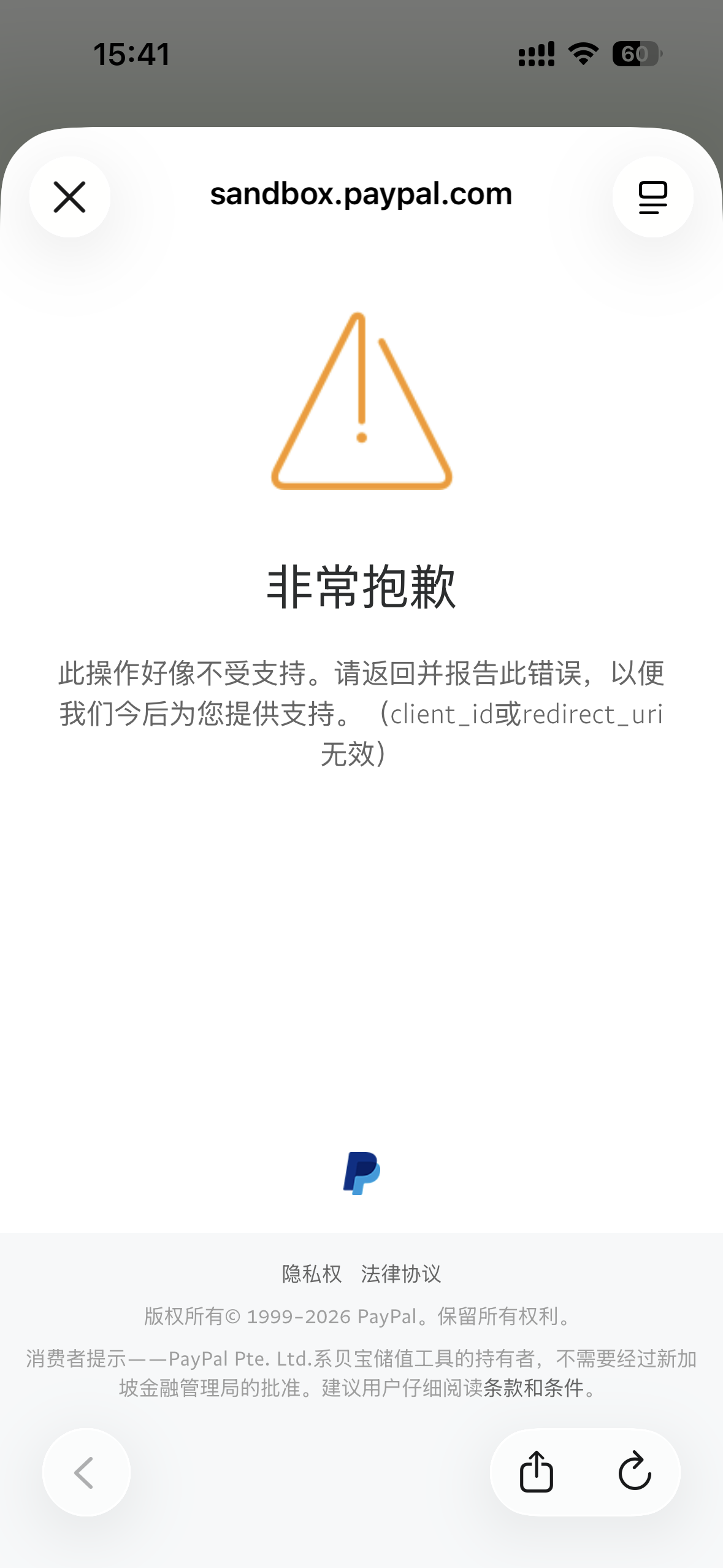This screenshot has width=723, height=1568.
Task: Open the 法律协议 legal agreement link
Action: click(x=401, y=1274)
